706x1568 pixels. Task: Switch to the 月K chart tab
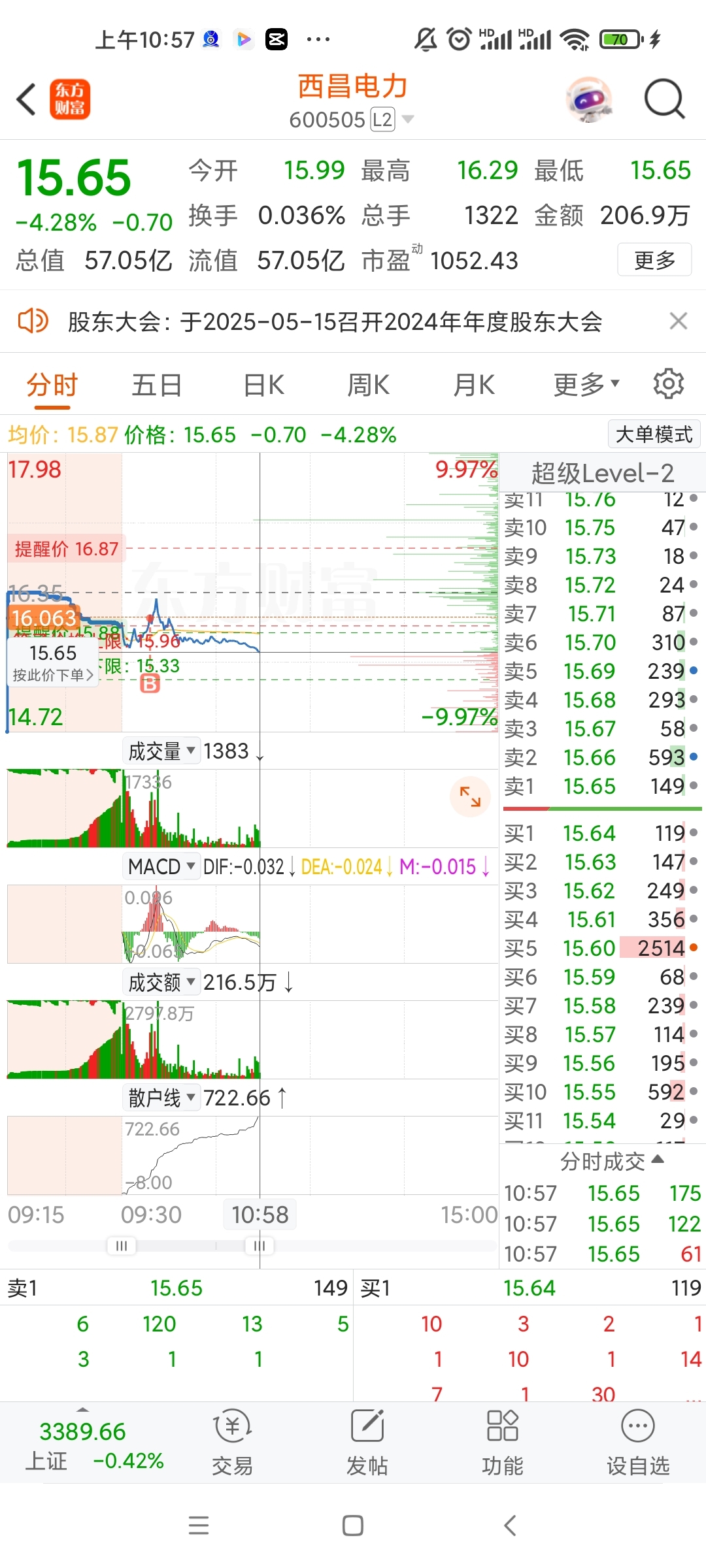point(474,385)
